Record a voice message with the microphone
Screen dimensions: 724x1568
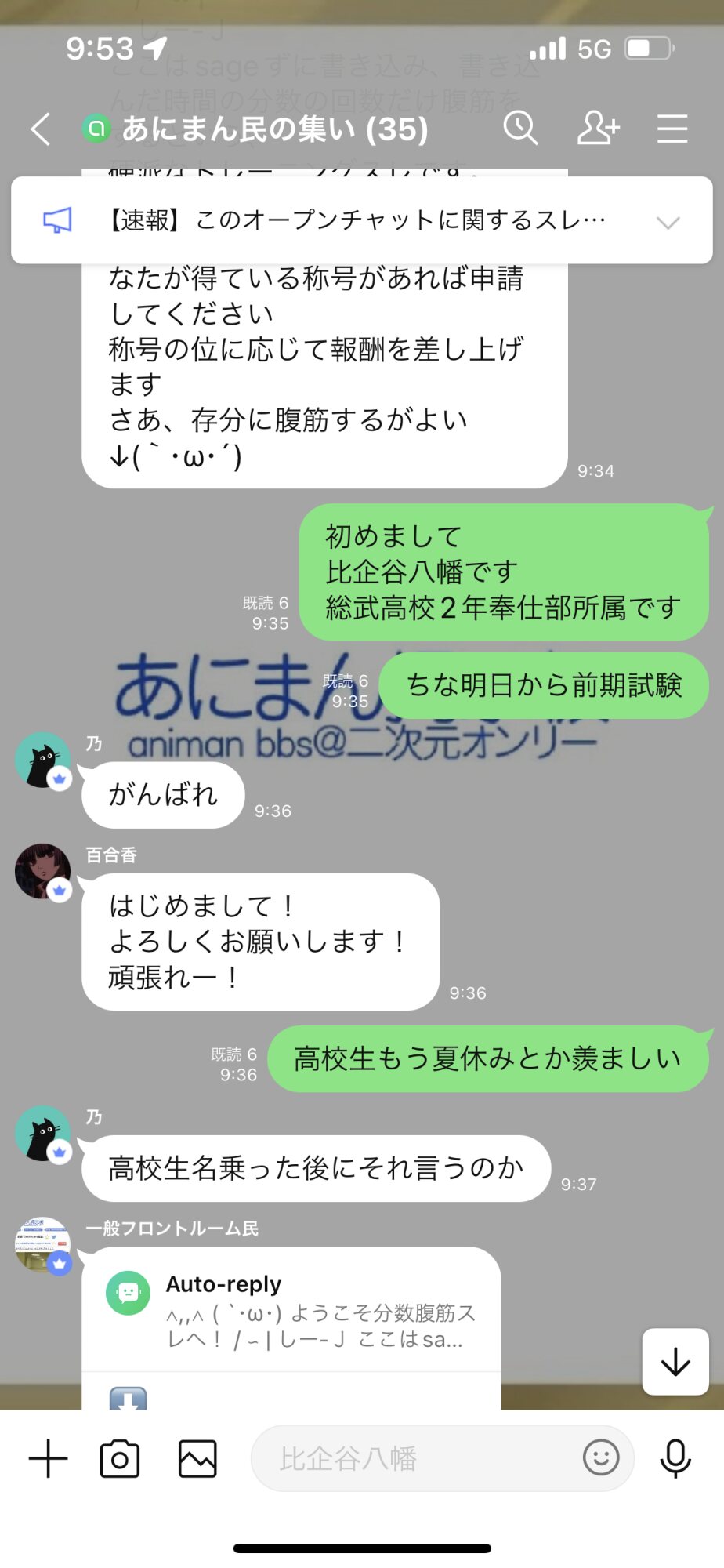pos(675,1458)
